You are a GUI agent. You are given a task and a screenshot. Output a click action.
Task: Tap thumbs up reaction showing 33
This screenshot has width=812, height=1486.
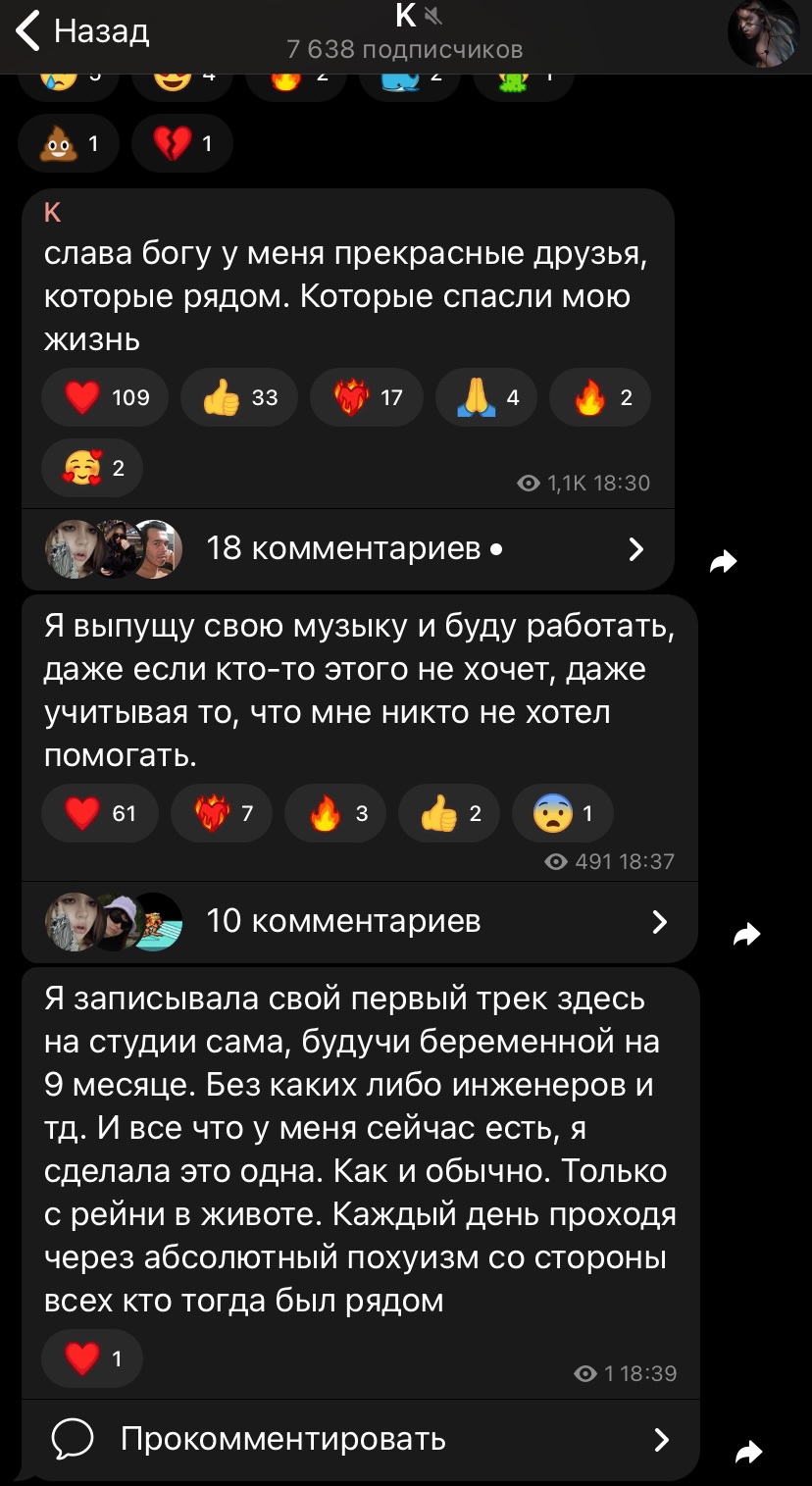click(239, 397)
